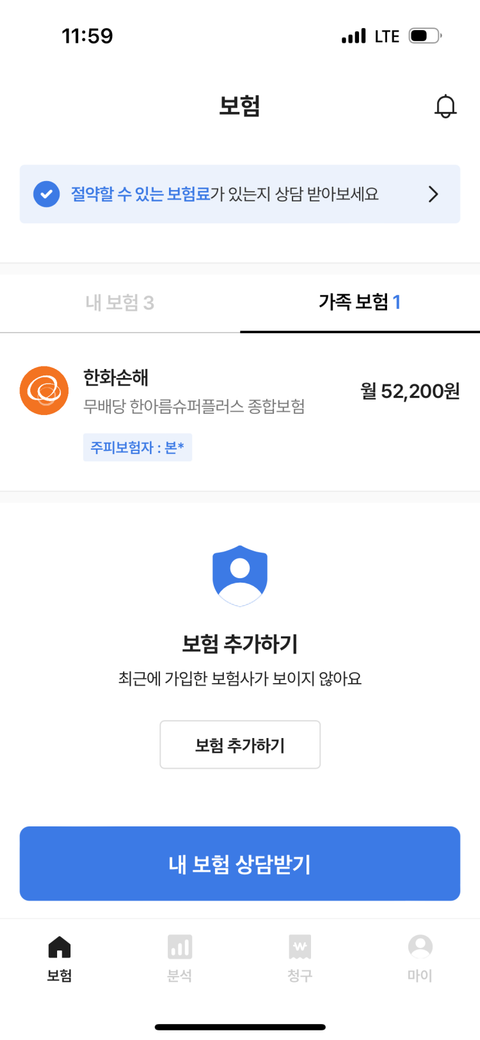Tap the blue 내 보험 상담받기 button
Image resolution: width=480 pixels, height=1040 pixels.
pyautogui.click(x=240, y=864)
